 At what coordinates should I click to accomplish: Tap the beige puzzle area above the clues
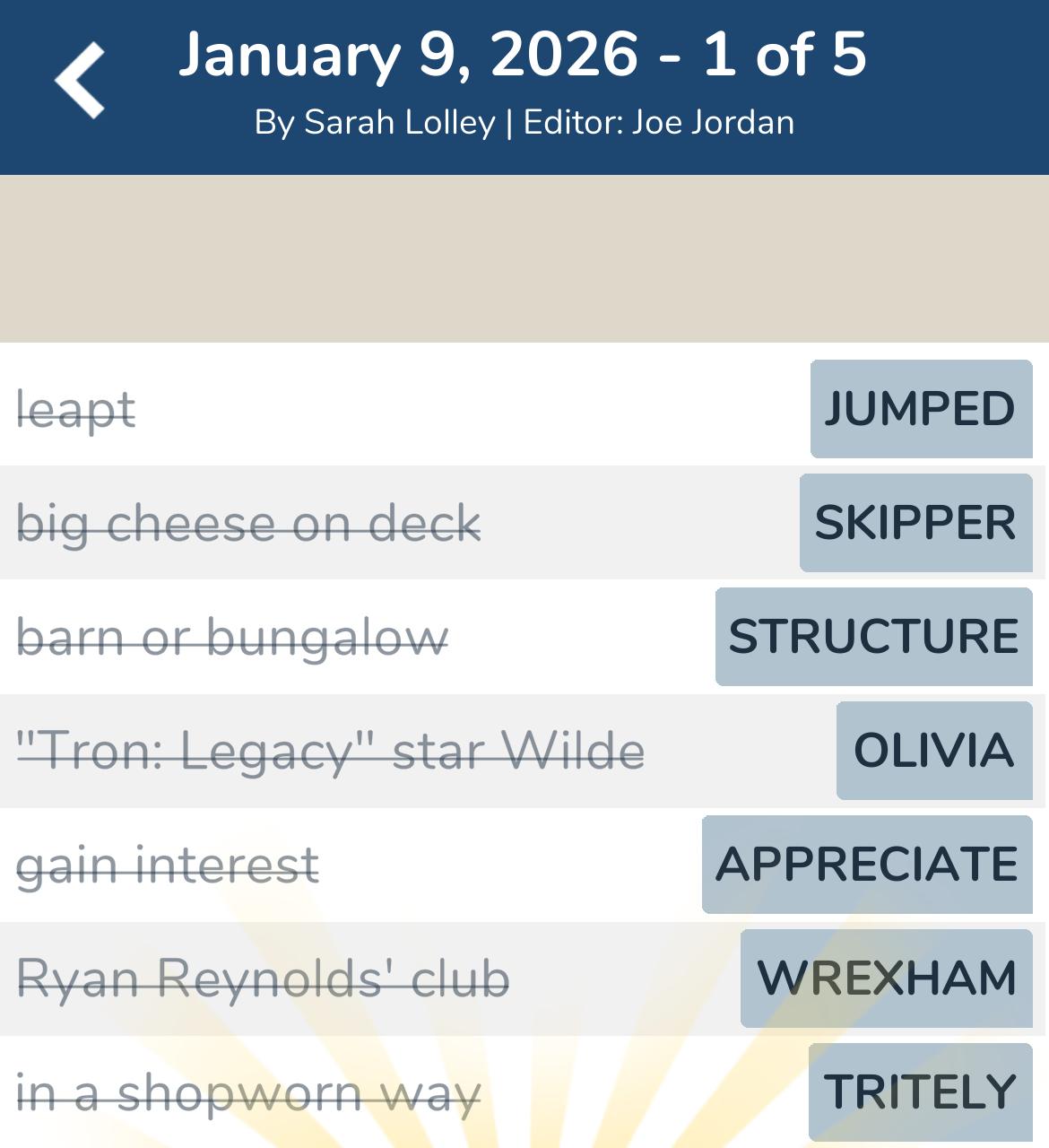pos(524,260)
